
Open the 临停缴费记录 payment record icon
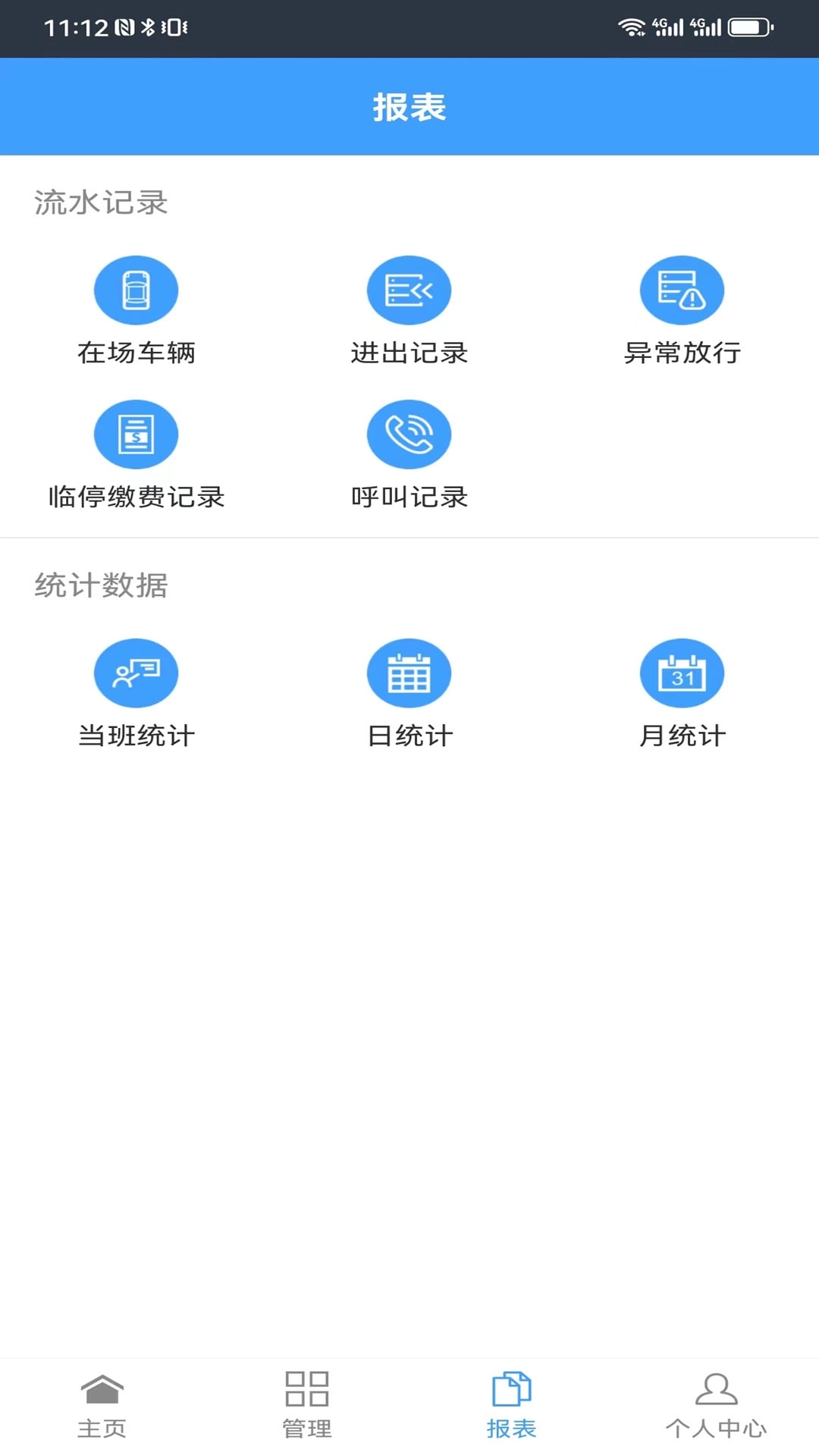click(x=136, y=434)
